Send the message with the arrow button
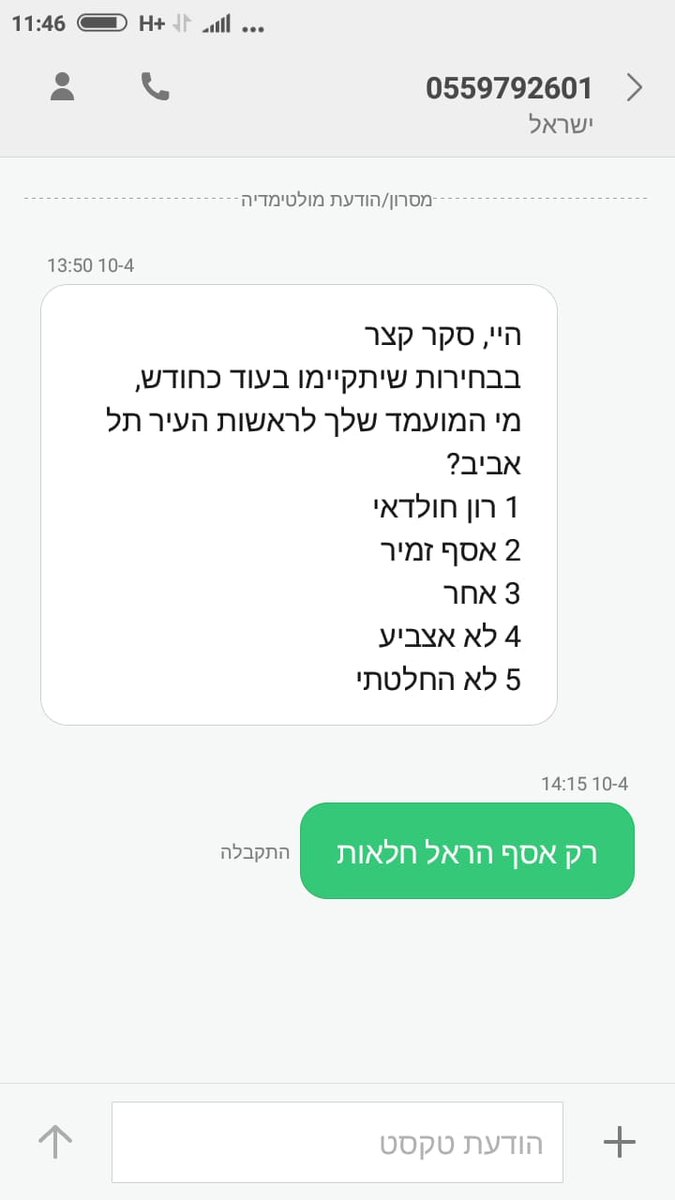Viewport: 675px width, 1200px height. coord(56,1142)
